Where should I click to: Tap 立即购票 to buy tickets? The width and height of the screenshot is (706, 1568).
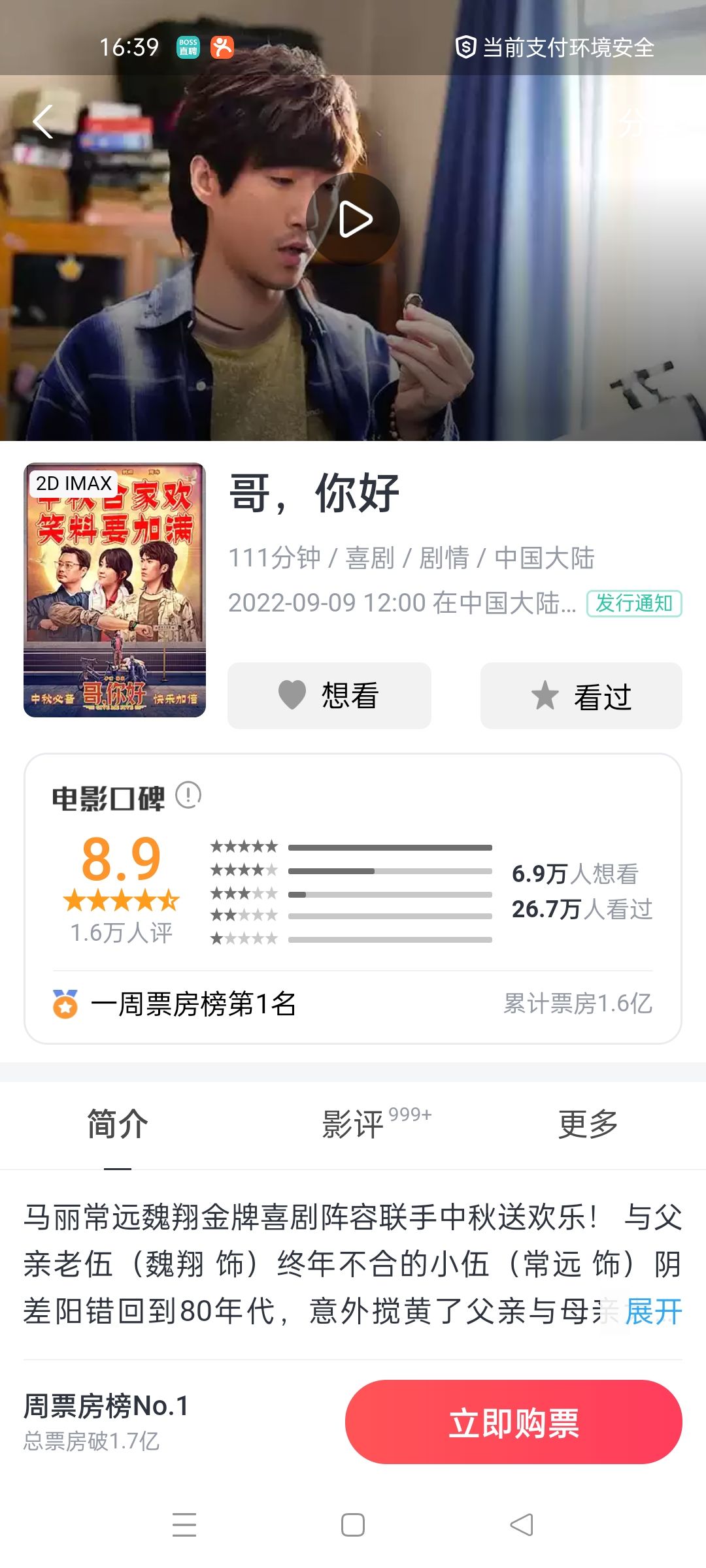click(x=514, y=1422)
